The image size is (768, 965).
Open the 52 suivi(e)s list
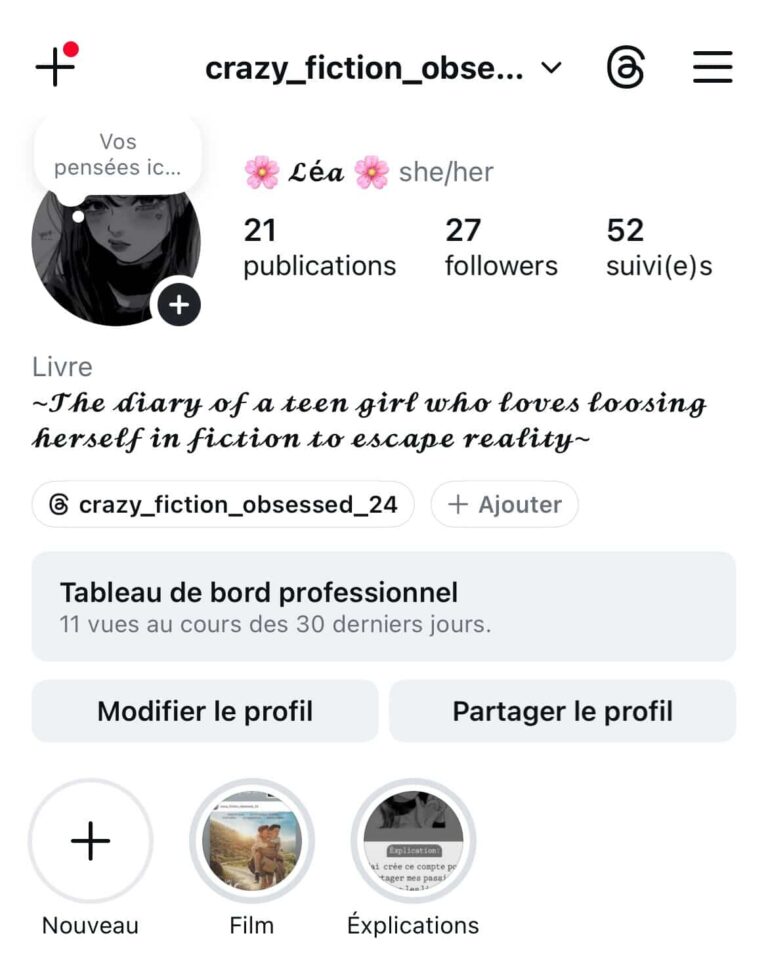coord(659,248)
